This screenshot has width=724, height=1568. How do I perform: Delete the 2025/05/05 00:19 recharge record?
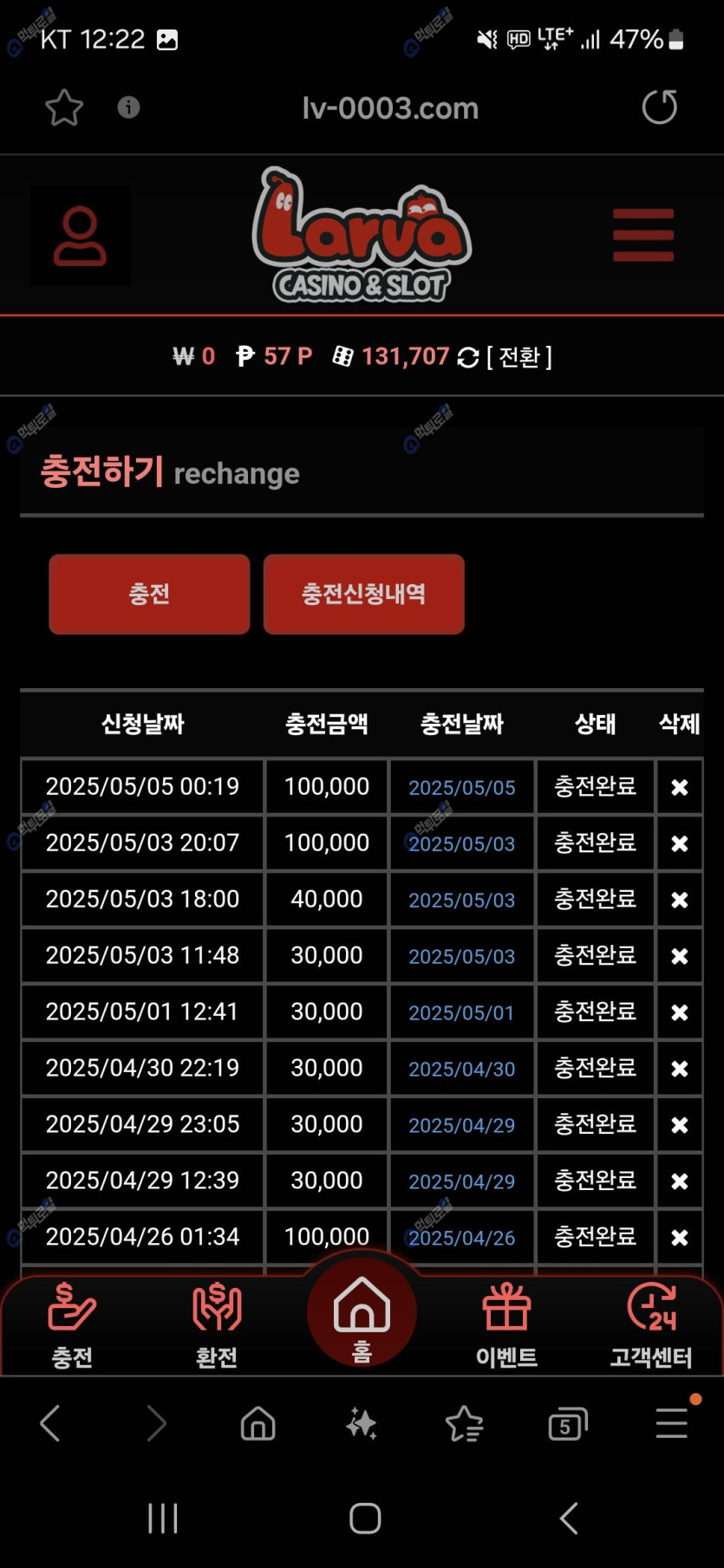click(680, 787)
